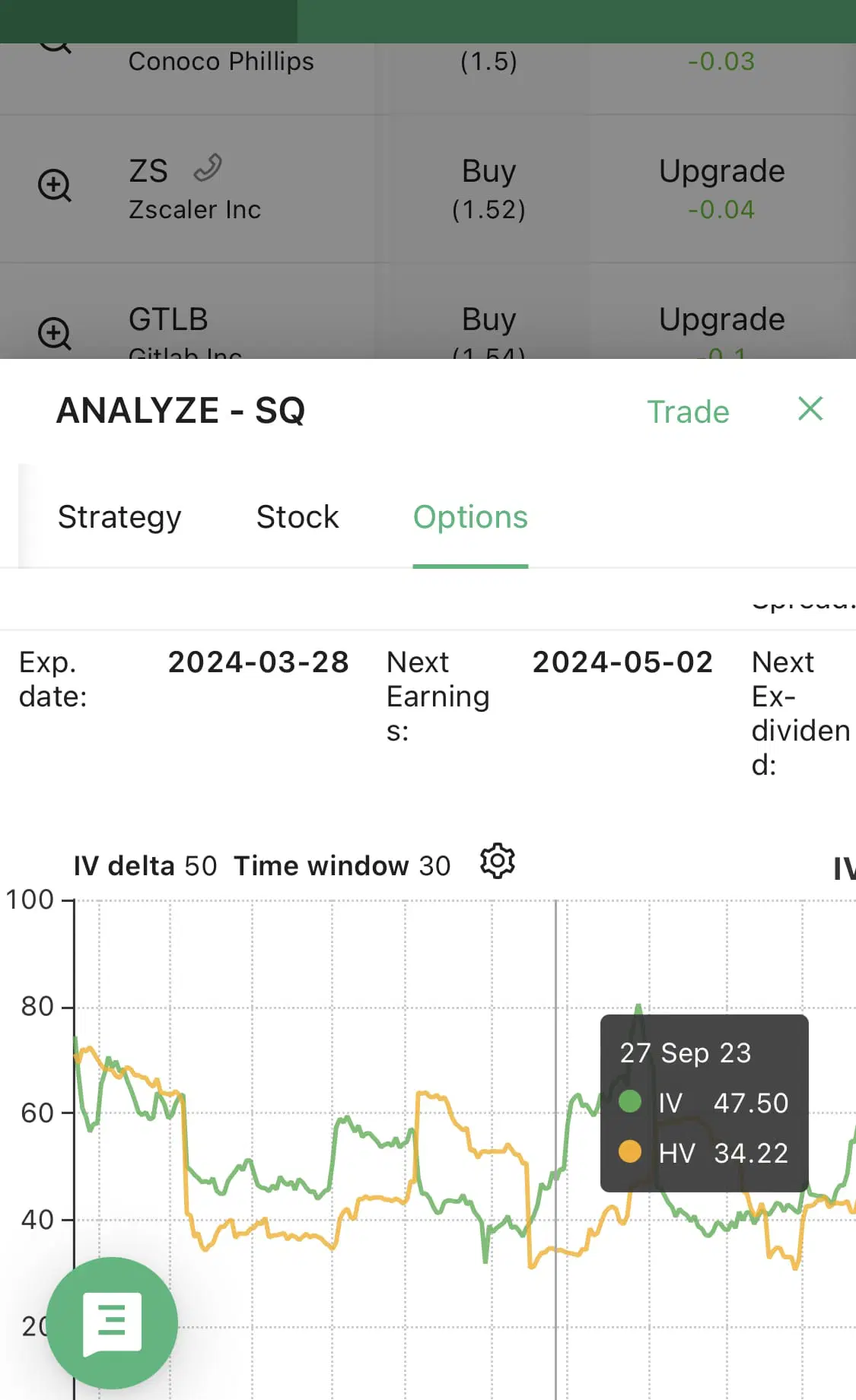
Task: Close the Analyze SQ panel
Action: click(x=810, y=409)
